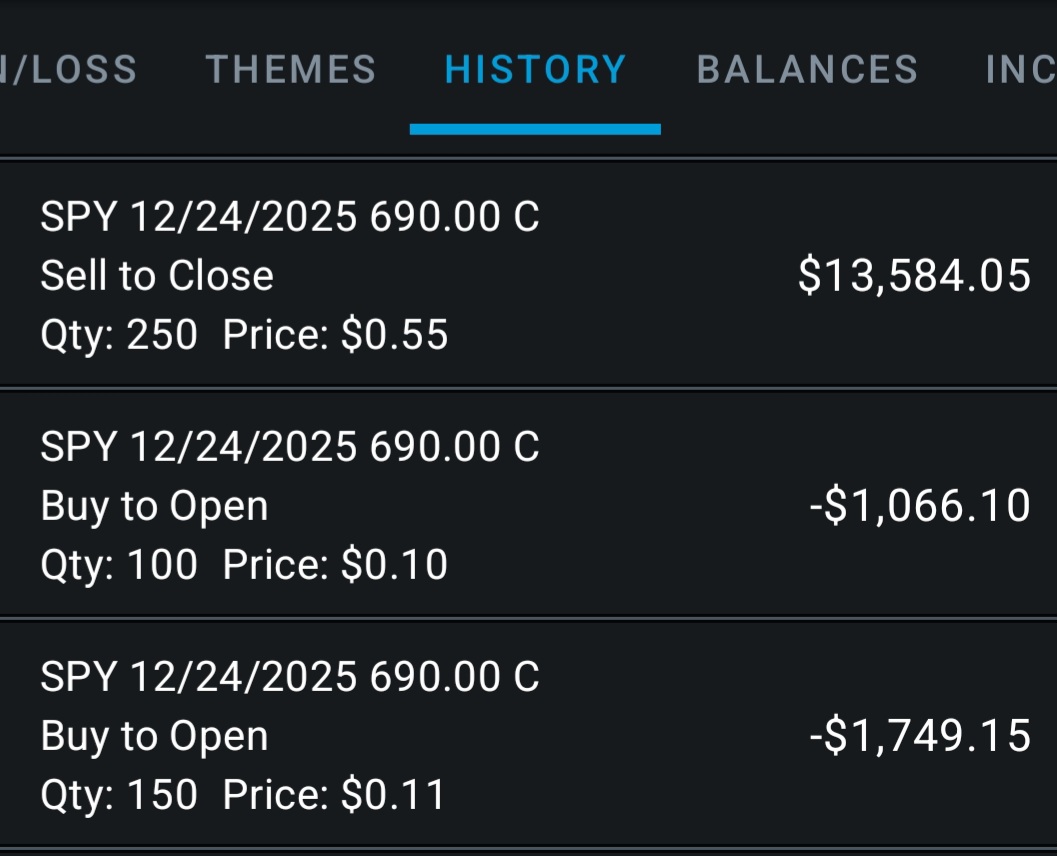The width and height of the screenshot is (1057, 856).
Task: View the Buy to Open Qty 100 transaction
Action: coord(528,505)
